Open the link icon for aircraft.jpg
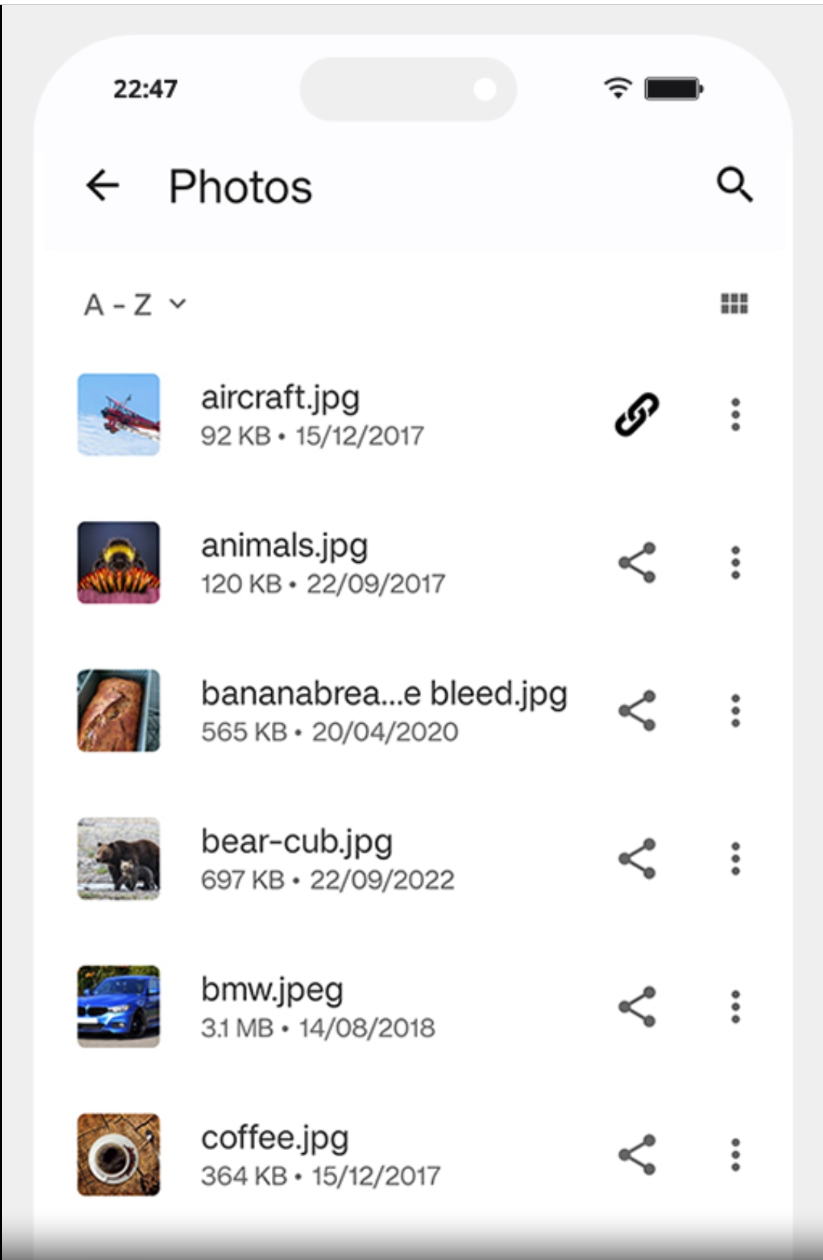Screen dimensions: 823x1260 coord(637,414)
